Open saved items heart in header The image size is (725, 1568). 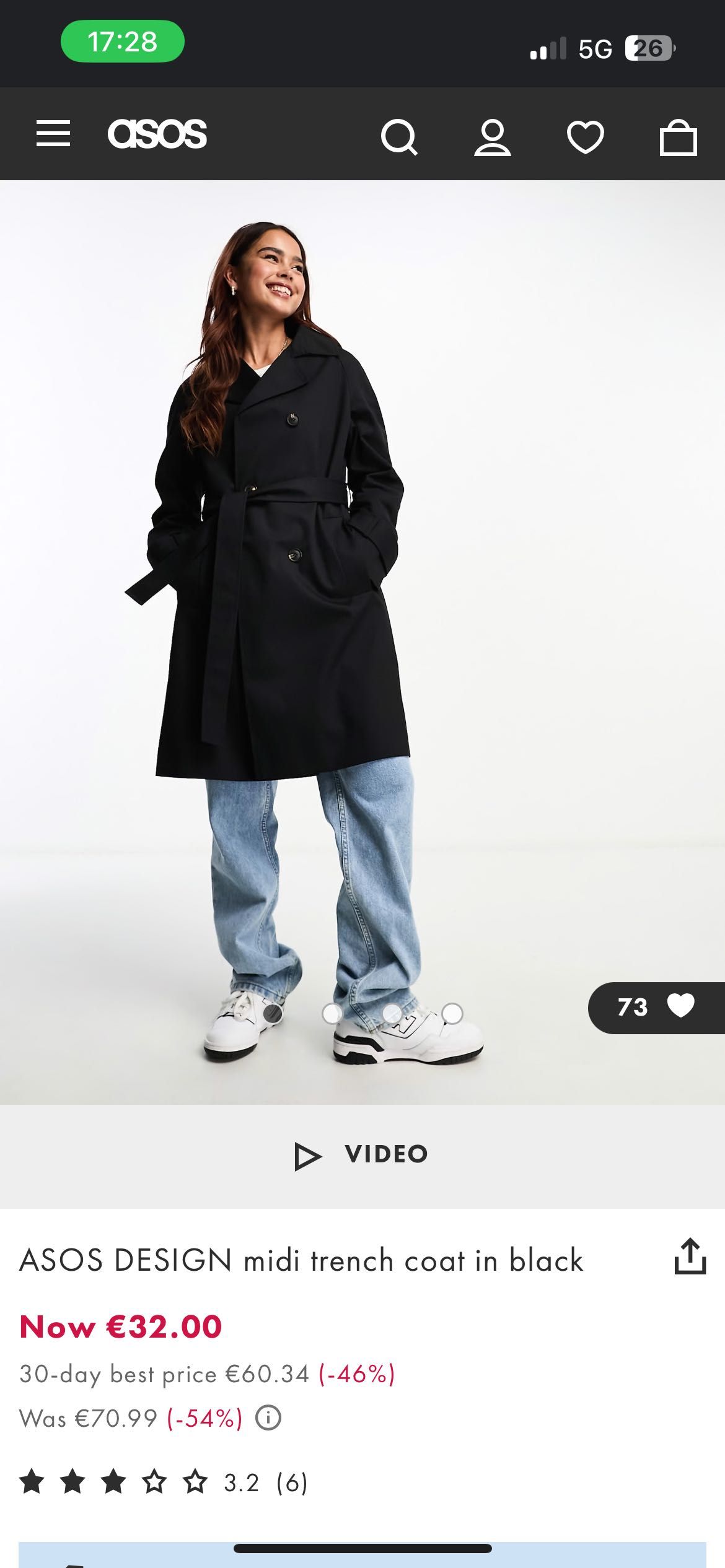(x=586, y=136)
